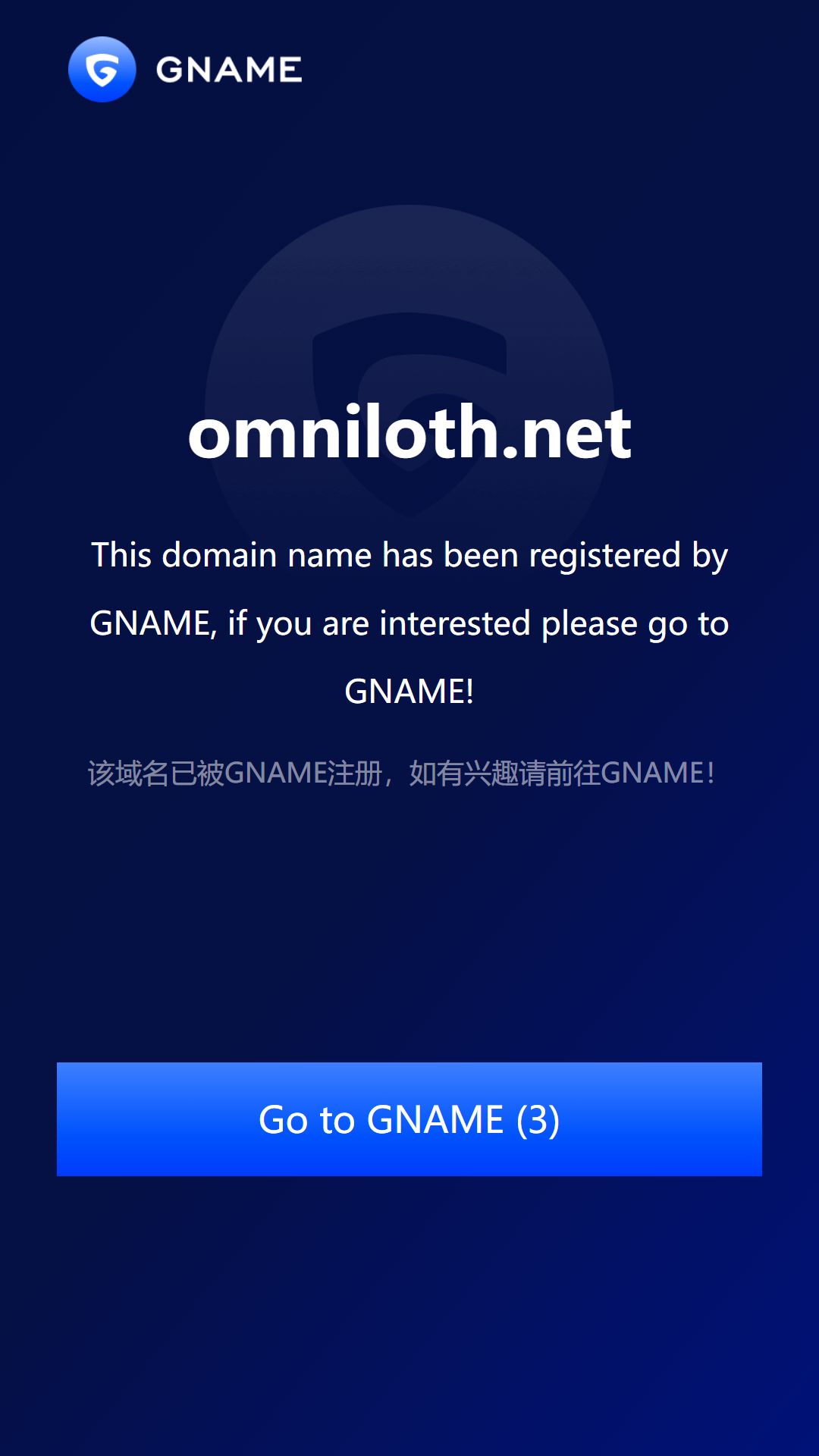This screenshot has width=819, height=1456.
Task: Tap the Go to GNAME button
Action: pos(409,1119)
